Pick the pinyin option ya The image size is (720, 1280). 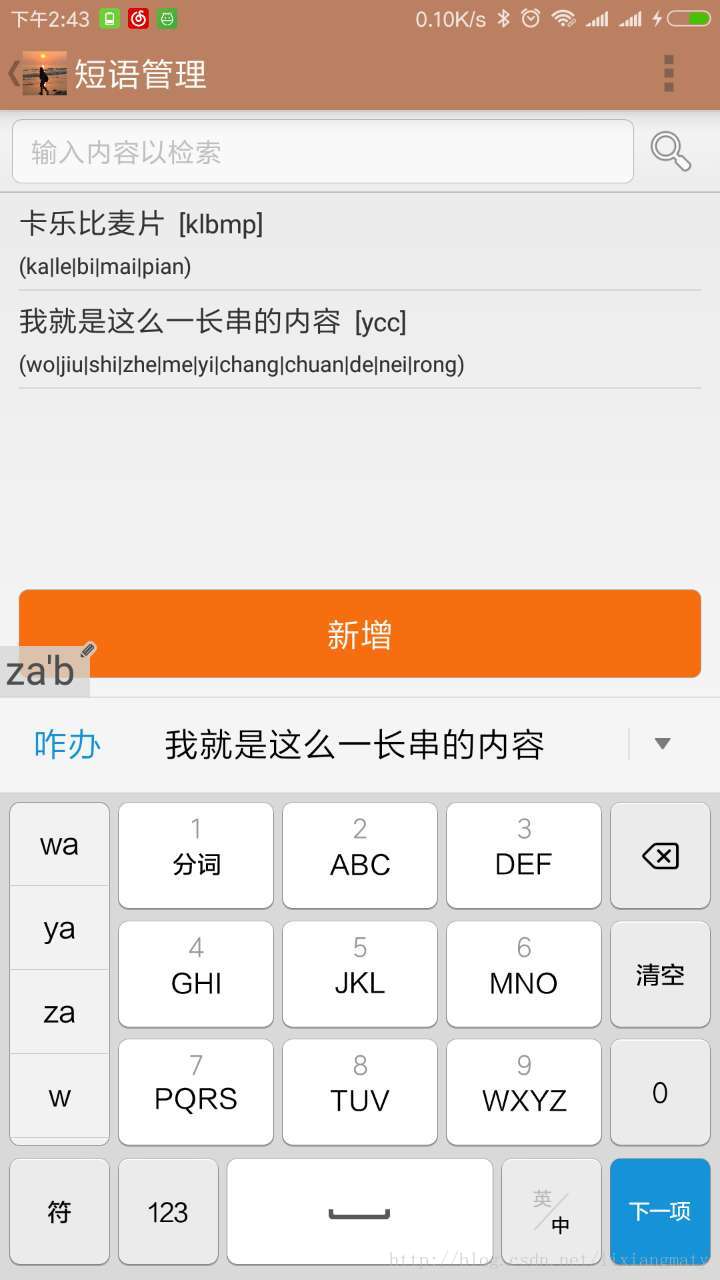click(x=59, y=929)
